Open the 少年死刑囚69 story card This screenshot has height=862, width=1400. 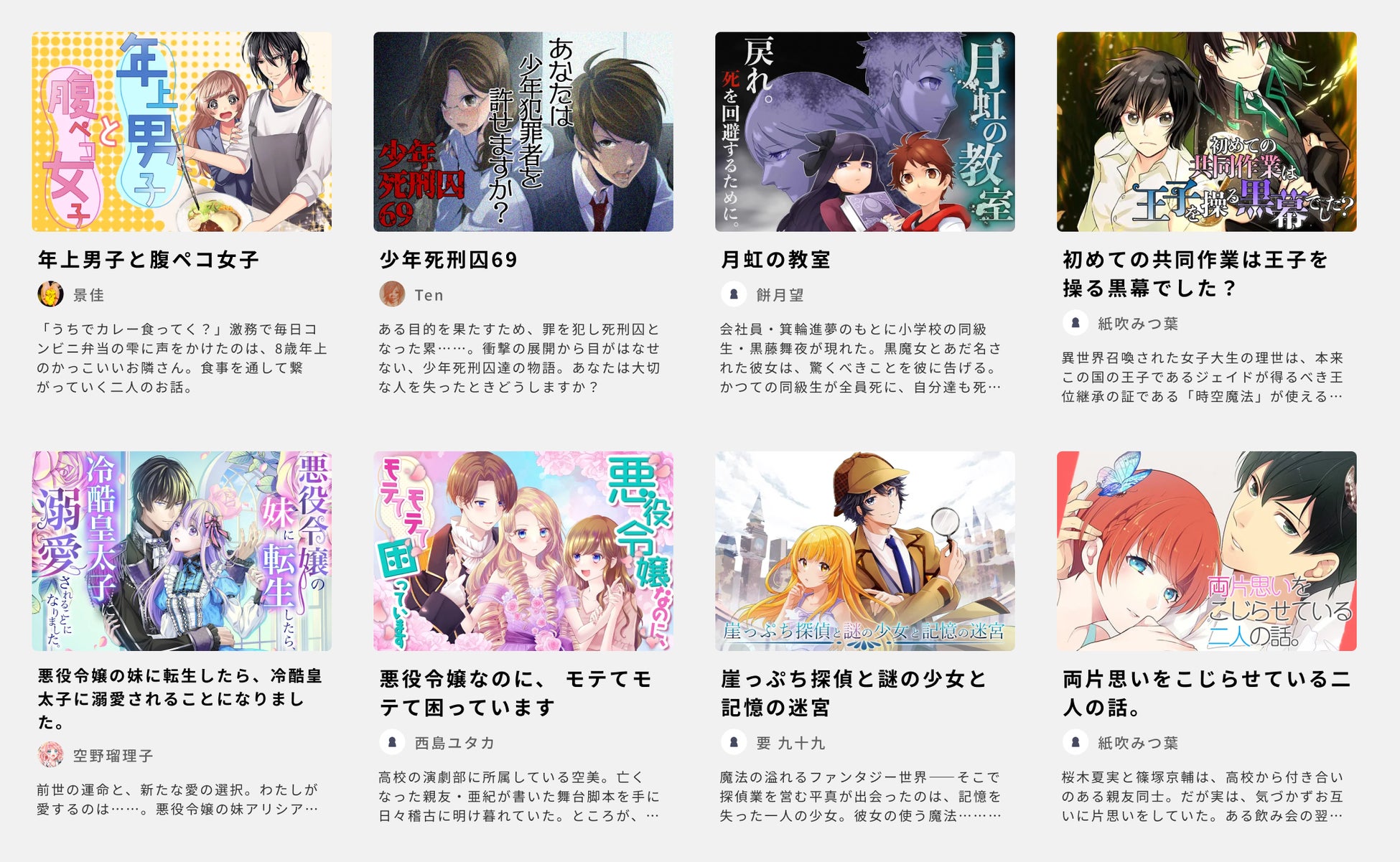pos(448,259)
